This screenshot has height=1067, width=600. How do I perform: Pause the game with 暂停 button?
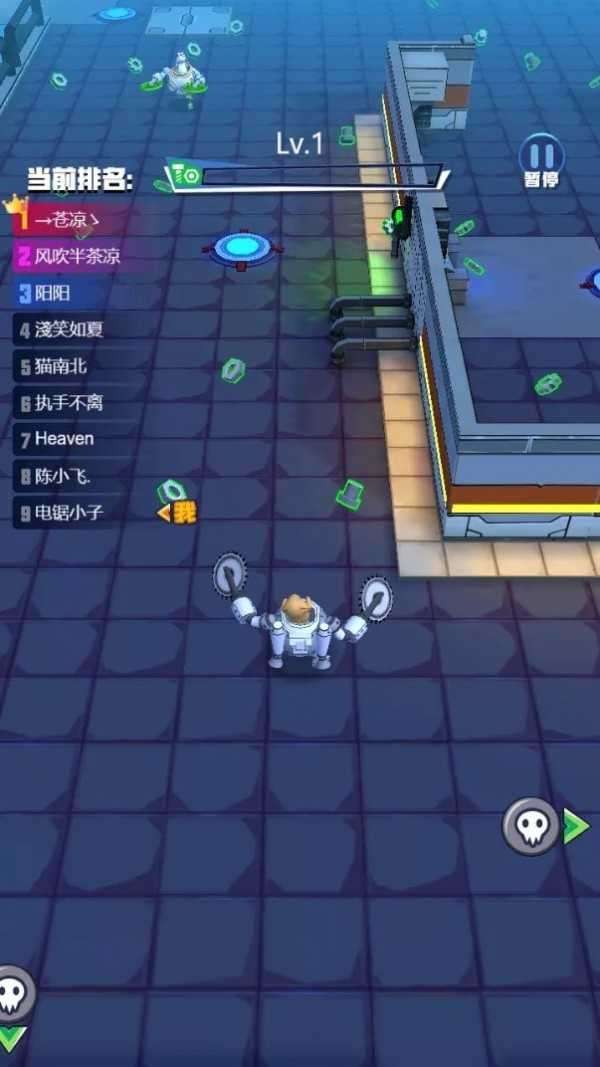(x=541, y=158)
